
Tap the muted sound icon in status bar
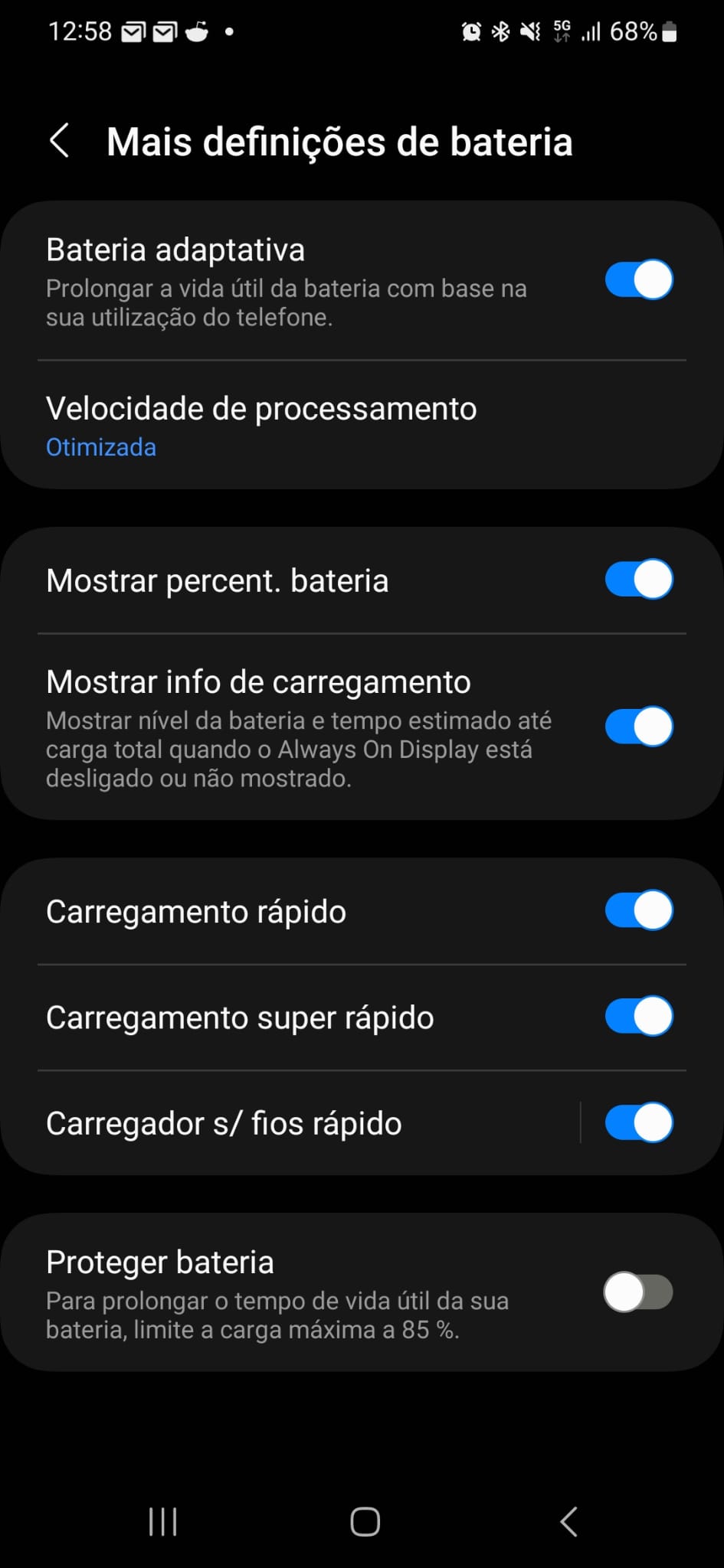(528, 31)
